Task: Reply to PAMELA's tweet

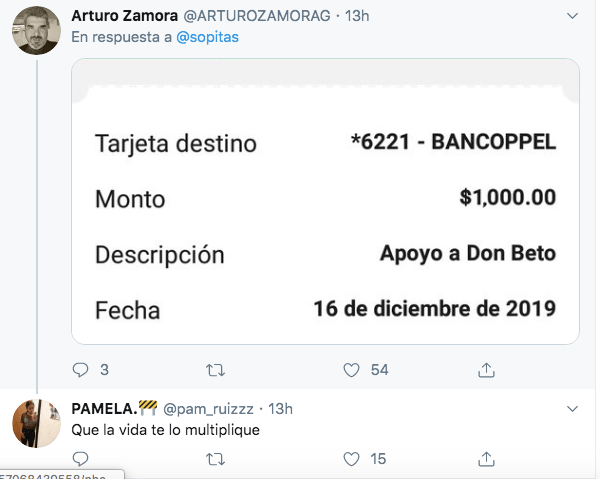Action: tap(81, 460)
